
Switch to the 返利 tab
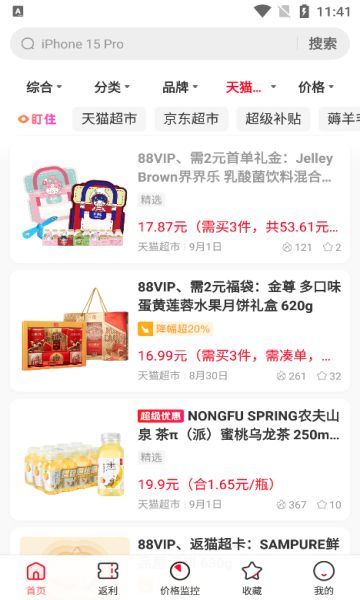point(108,578)
